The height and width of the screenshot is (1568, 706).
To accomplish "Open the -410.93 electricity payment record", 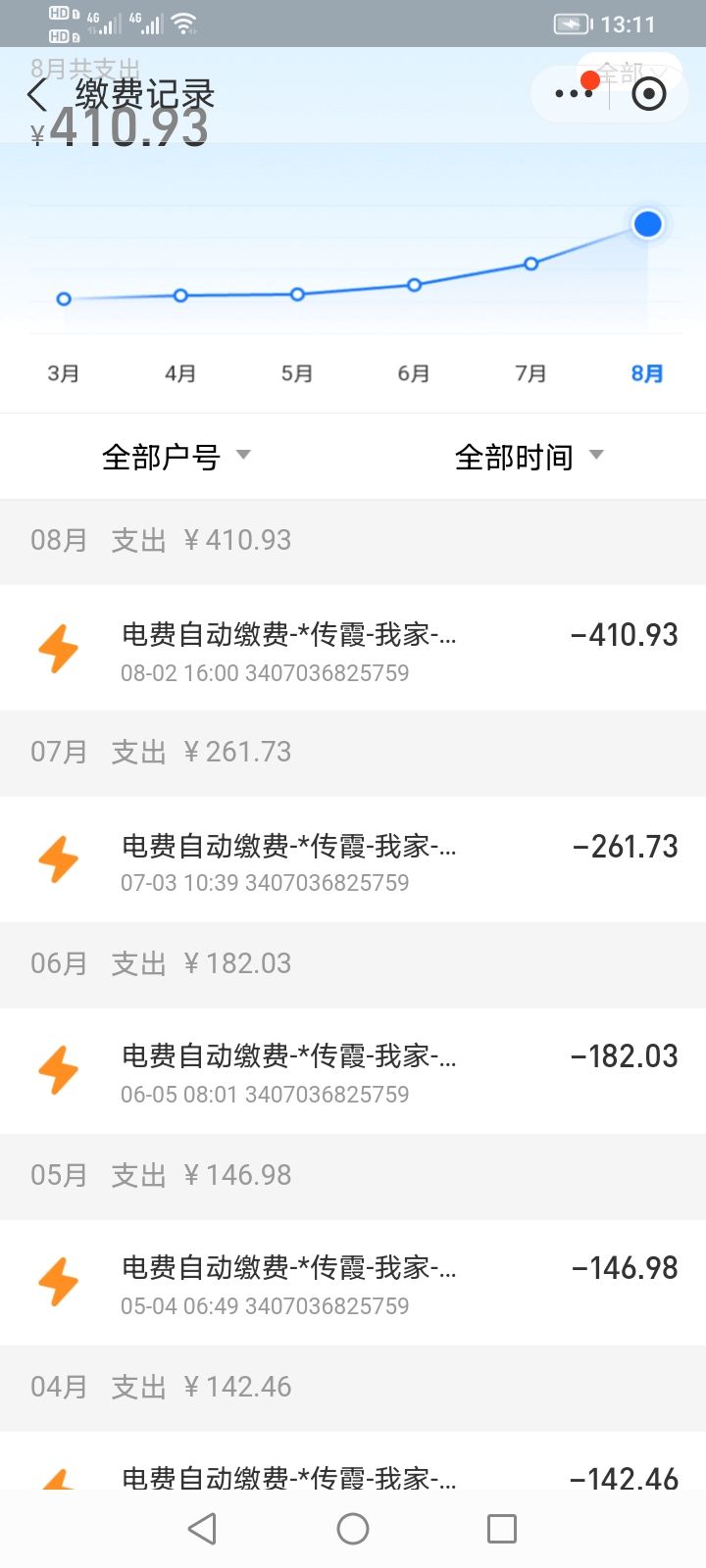I will 353,648.
